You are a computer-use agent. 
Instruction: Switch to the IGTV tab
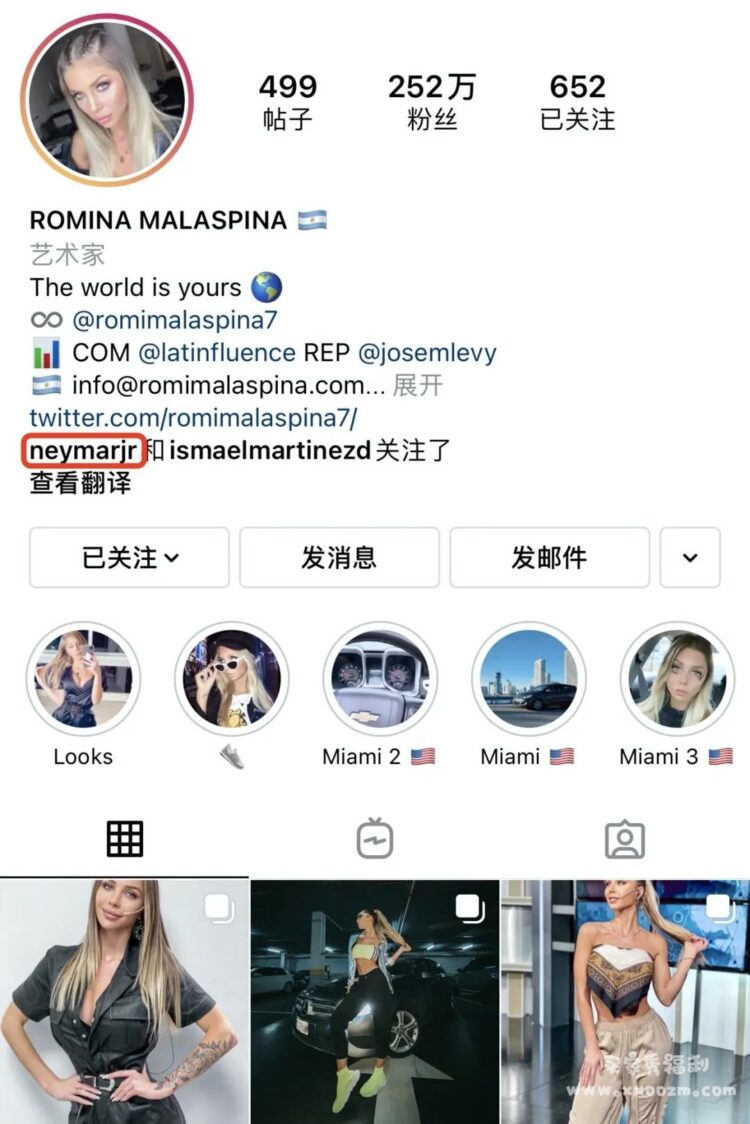pyautogui.click(x=375, y=839)
